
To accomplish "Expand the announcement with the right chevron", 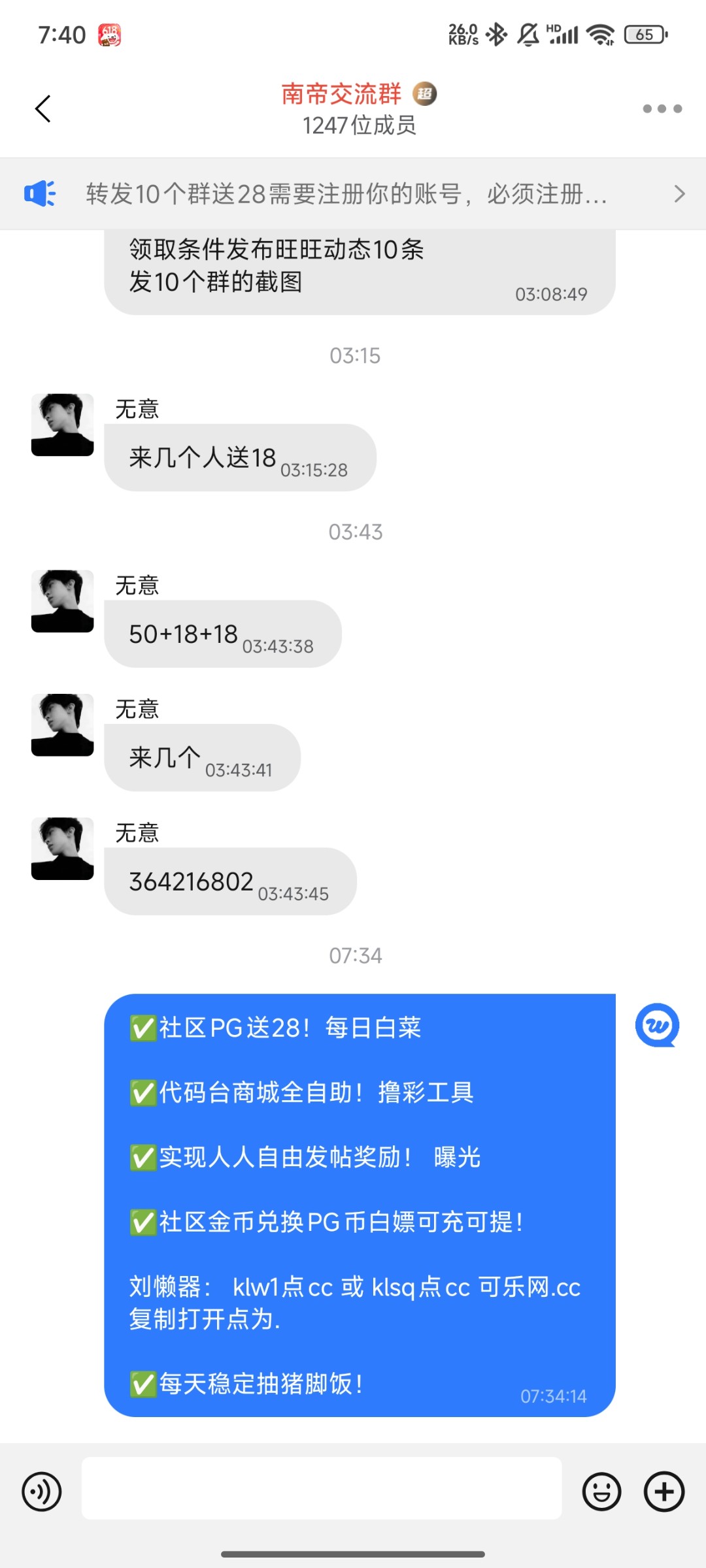I will [x=679, y=194].
